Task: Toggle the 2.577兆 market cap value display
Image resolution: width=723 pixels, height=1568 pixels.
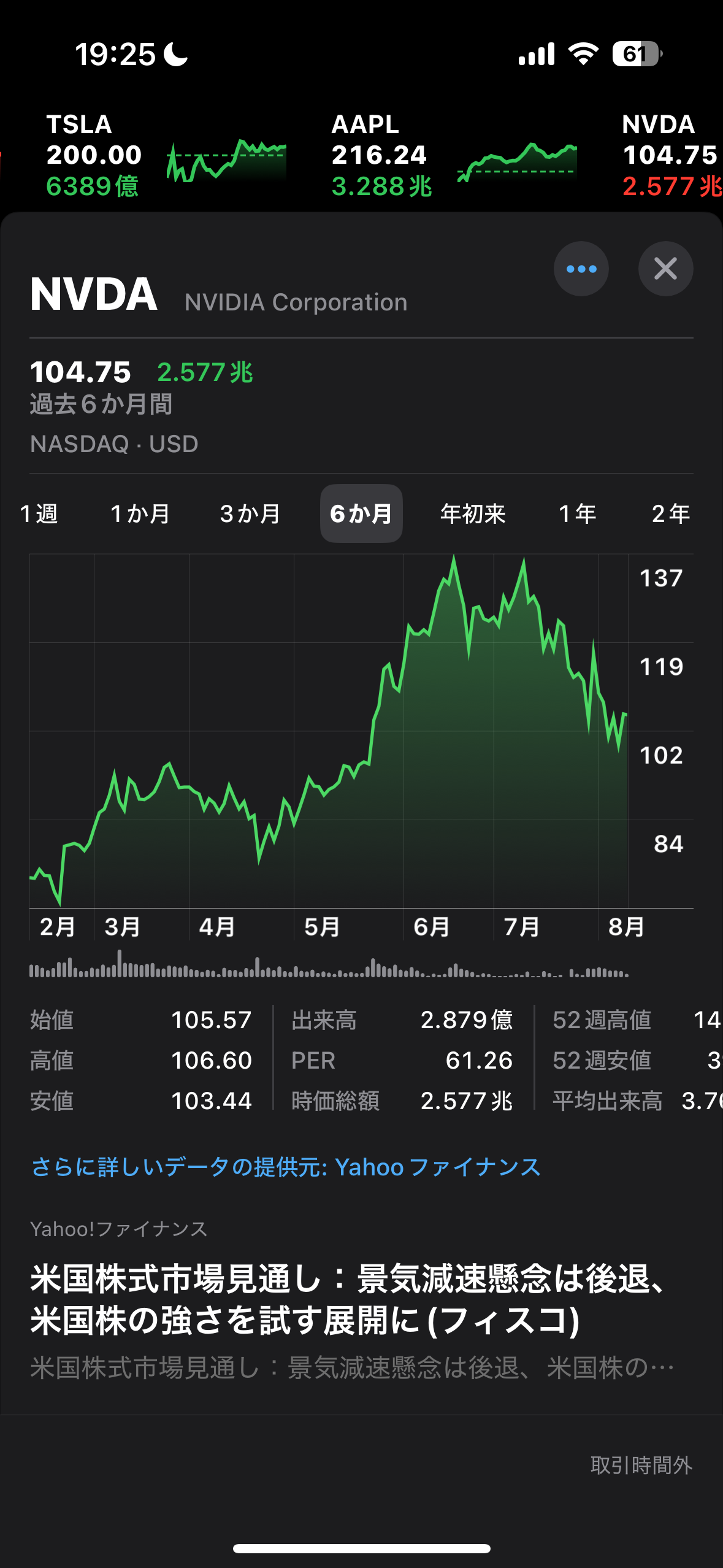Action: pyautogui.click(x=205, y=372)
